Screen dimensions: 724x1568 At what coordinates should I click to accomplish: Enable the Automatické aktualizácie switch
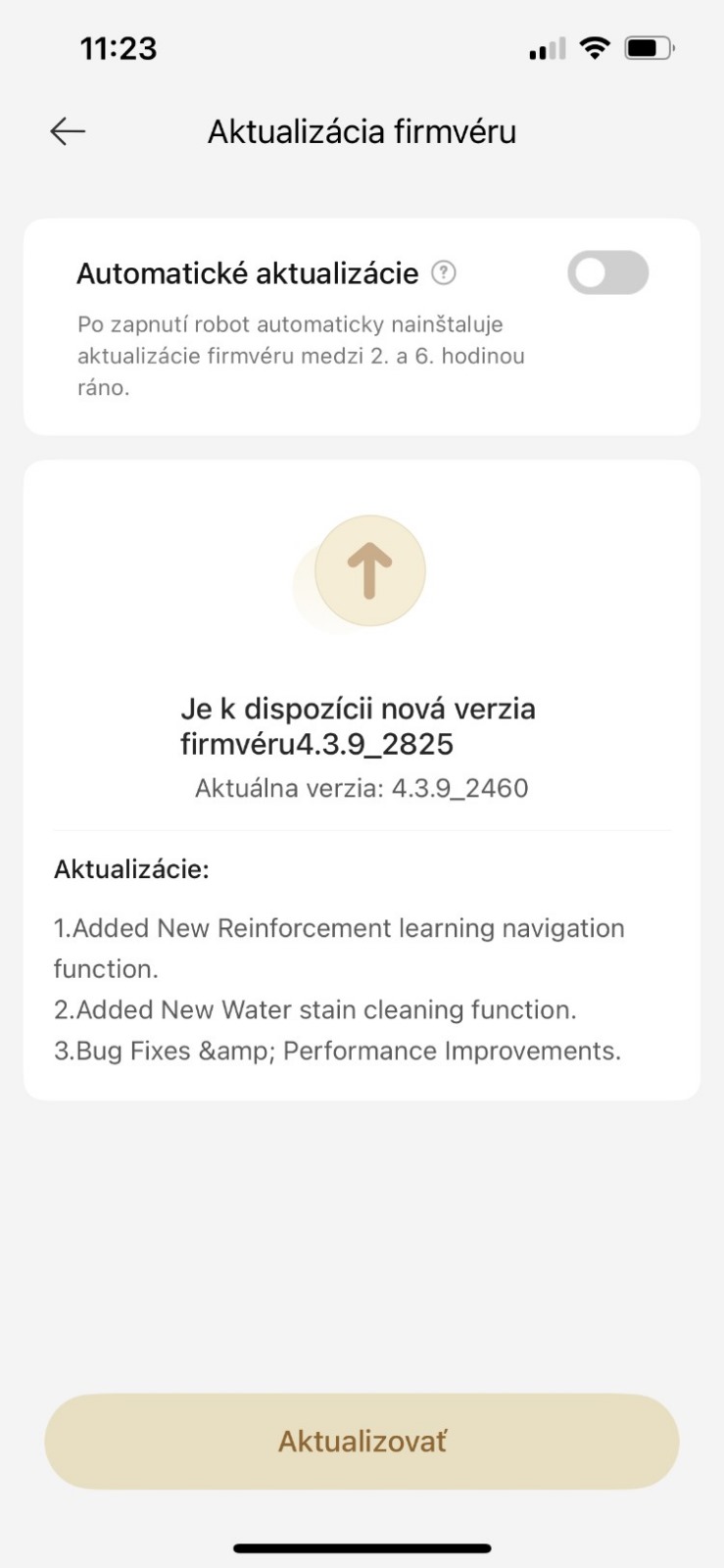coord(607,272)
